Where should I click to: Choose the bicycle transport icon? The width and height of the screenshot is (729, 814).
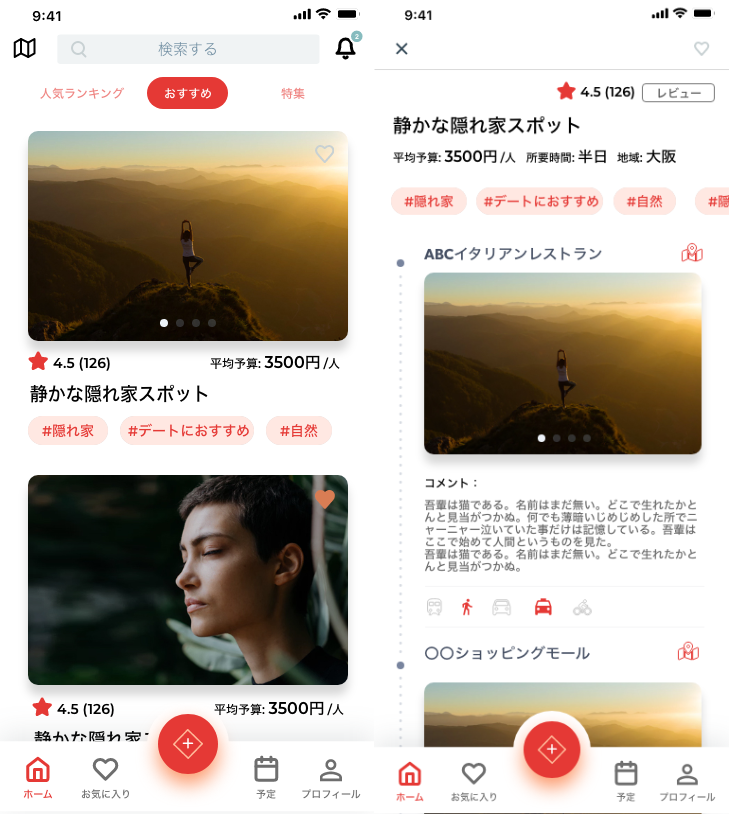(583, 607)
